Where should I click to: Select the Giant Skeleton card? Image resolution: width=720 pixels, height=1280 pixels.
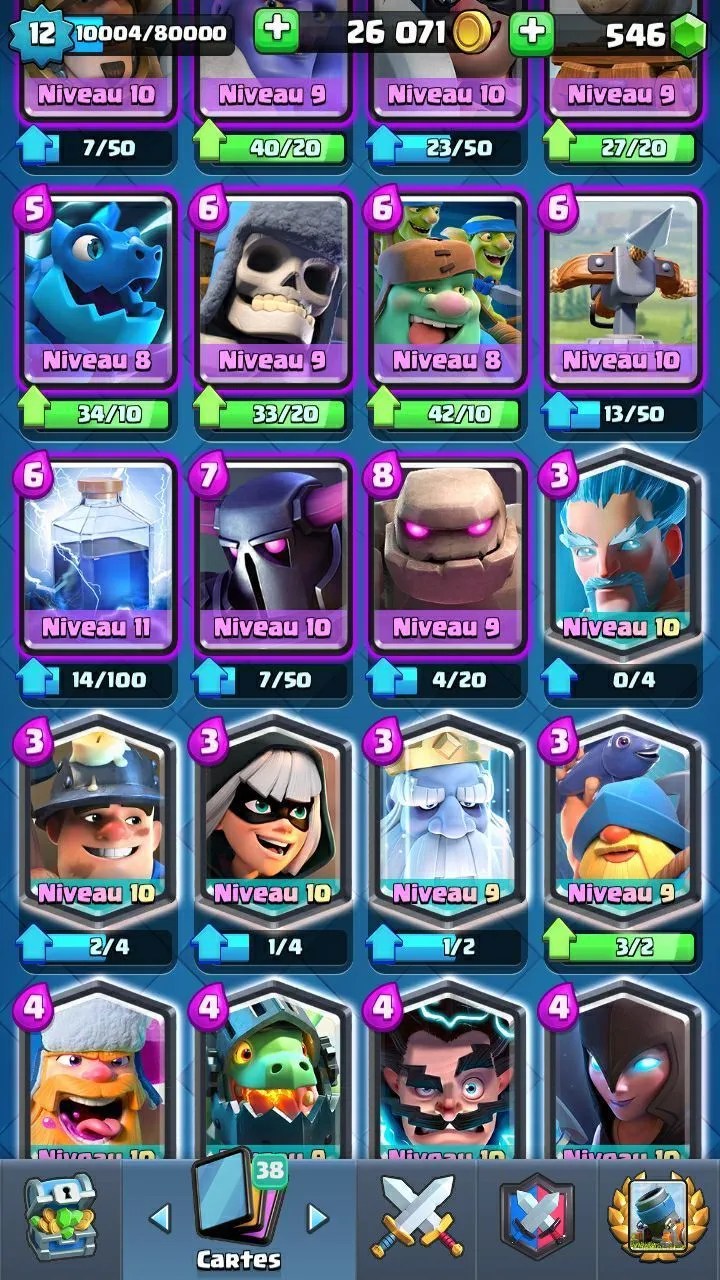coord(272,290)
